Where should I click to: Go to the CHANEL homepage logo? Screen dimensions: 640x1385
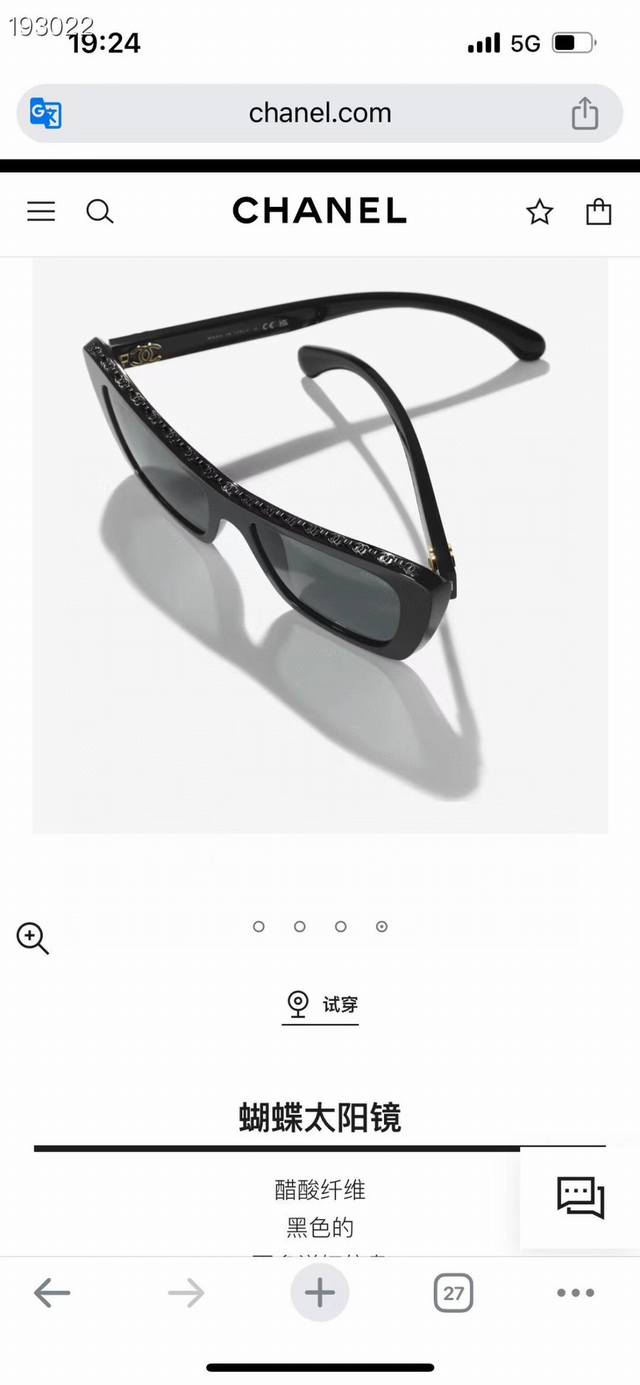(320, 211)
